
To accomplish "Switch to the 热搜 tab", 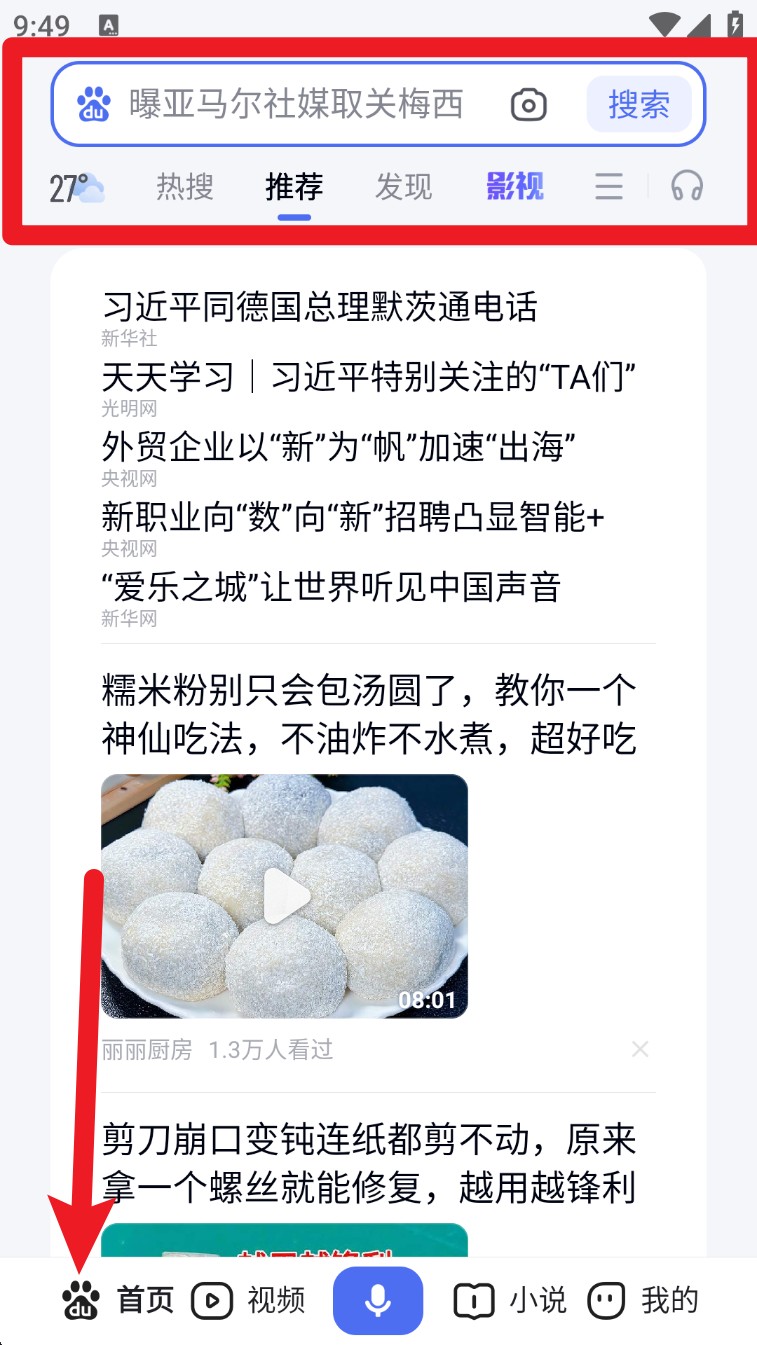I will tap(185, 187).
